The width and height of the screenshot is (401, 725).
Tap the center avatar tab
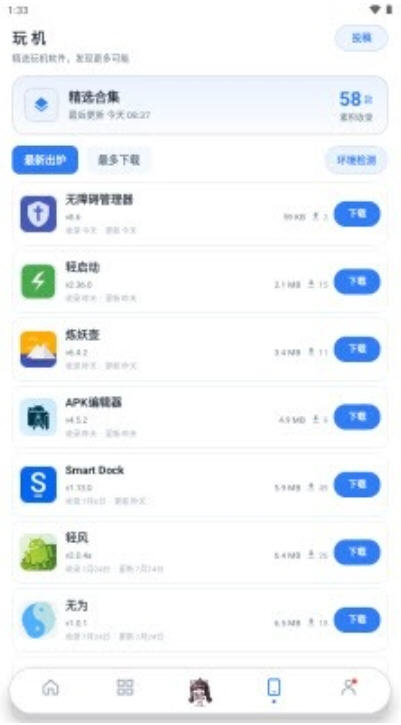[x=200, y=691]
